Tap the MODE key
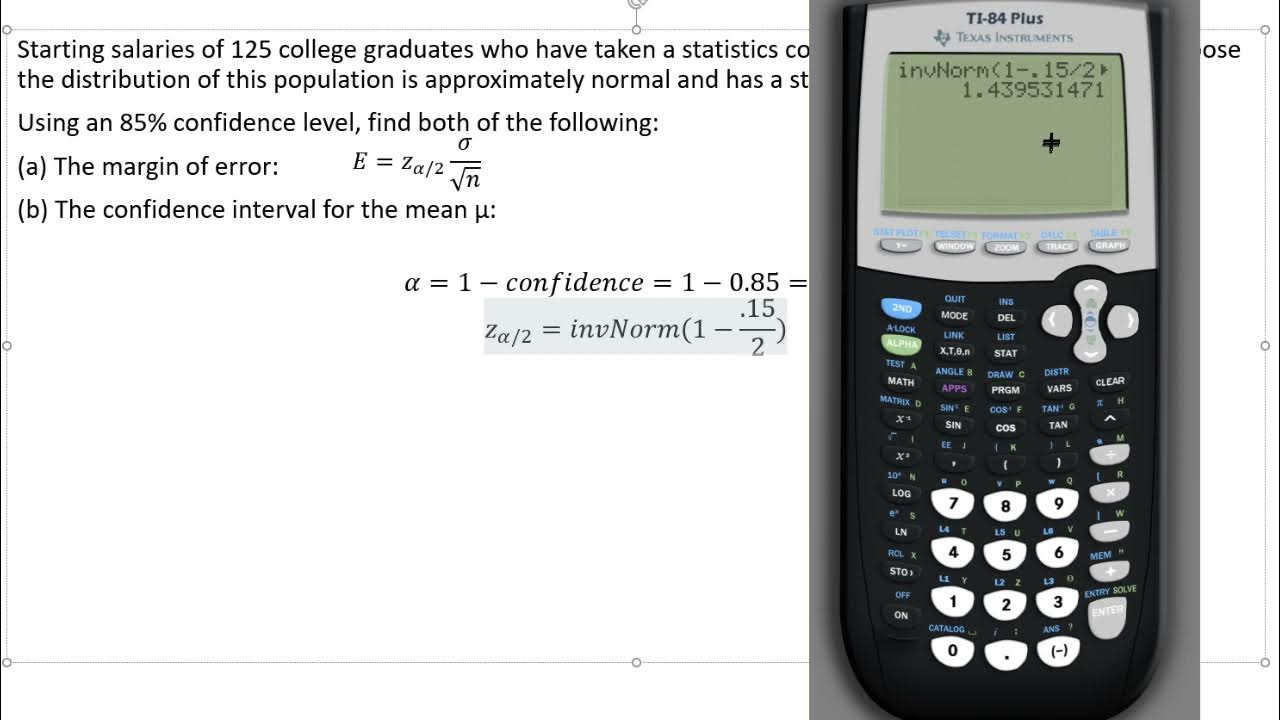Image resolution: width=1280 pixels, height=720 pixels. click(955, 315)
